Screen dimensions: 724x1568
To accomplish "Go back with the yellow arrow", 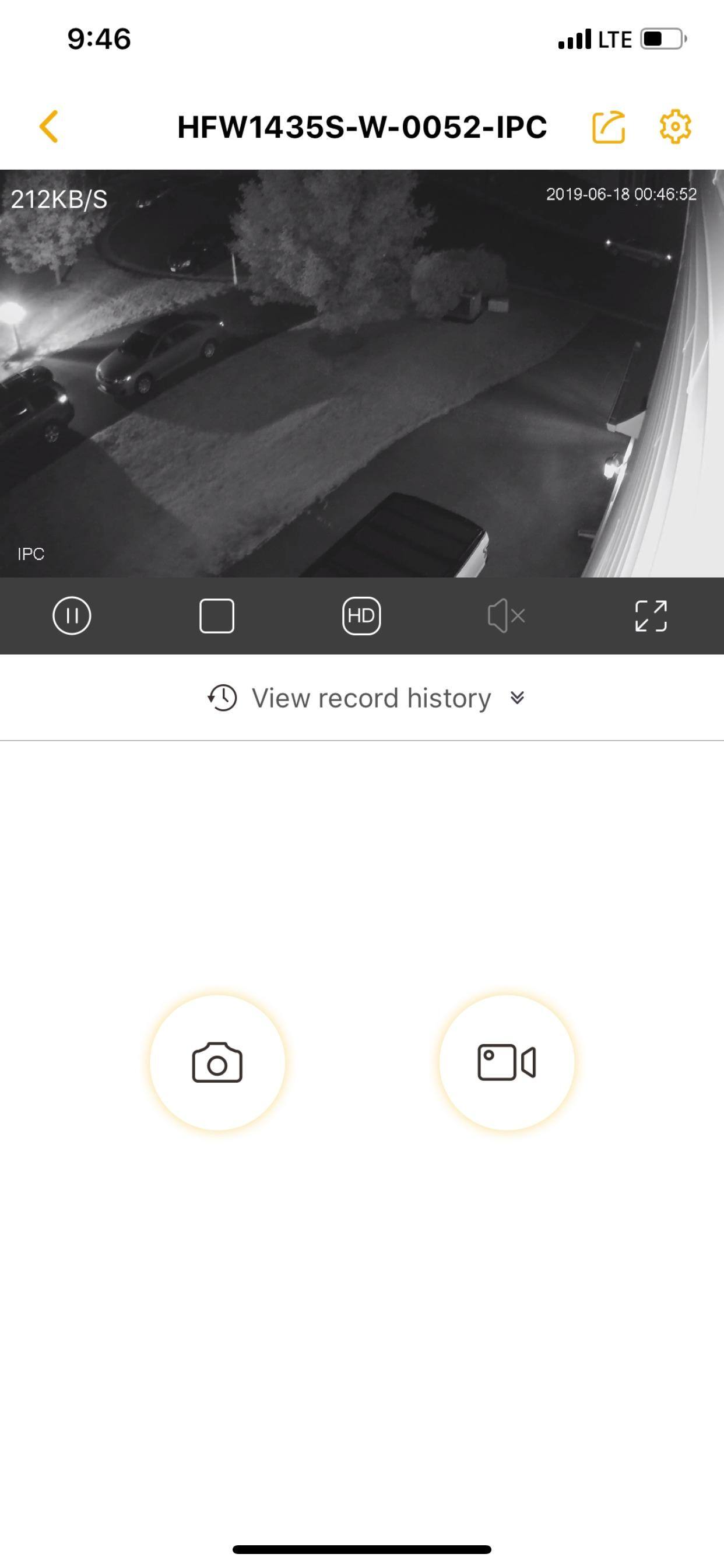I will (x=48, y=127).
